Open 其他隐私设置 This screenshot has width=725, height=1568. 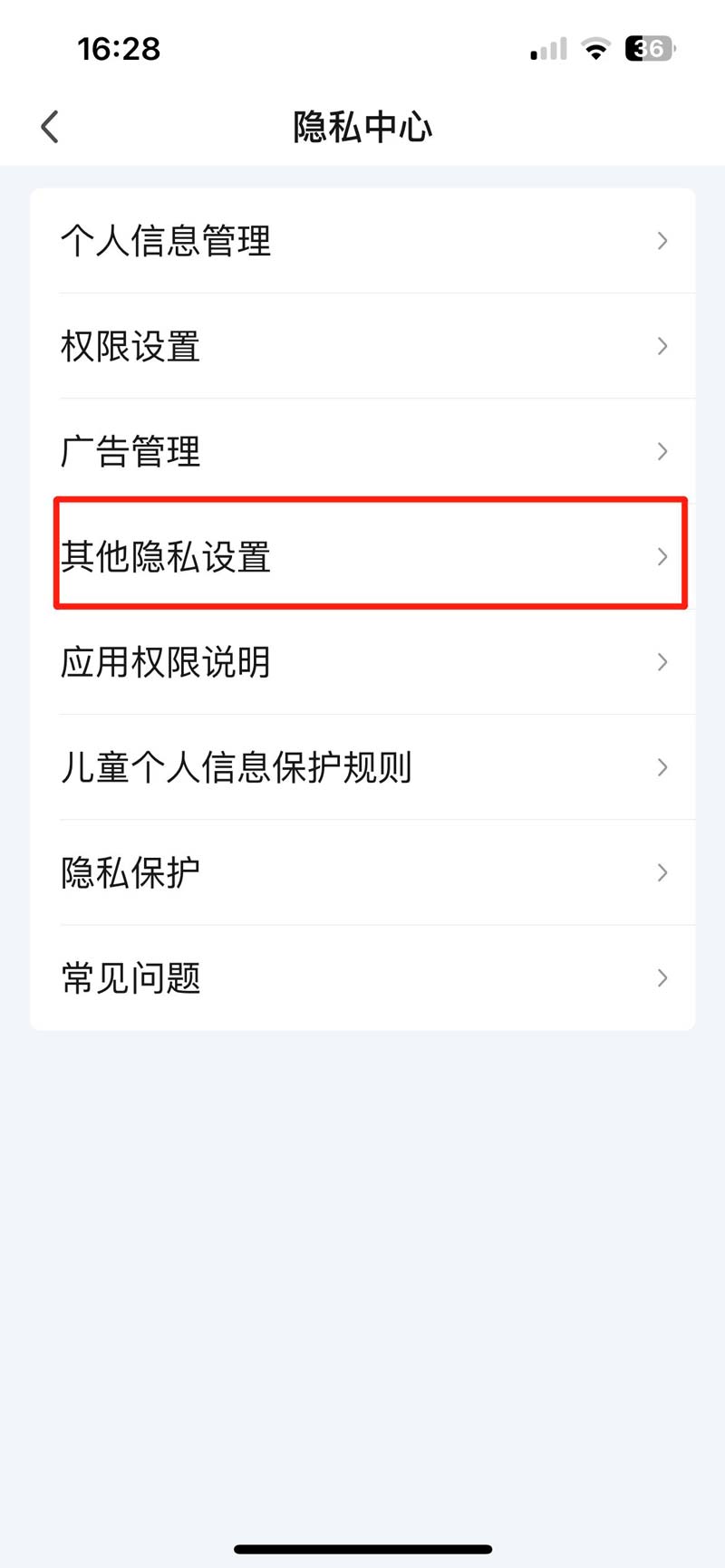[362, 556]
